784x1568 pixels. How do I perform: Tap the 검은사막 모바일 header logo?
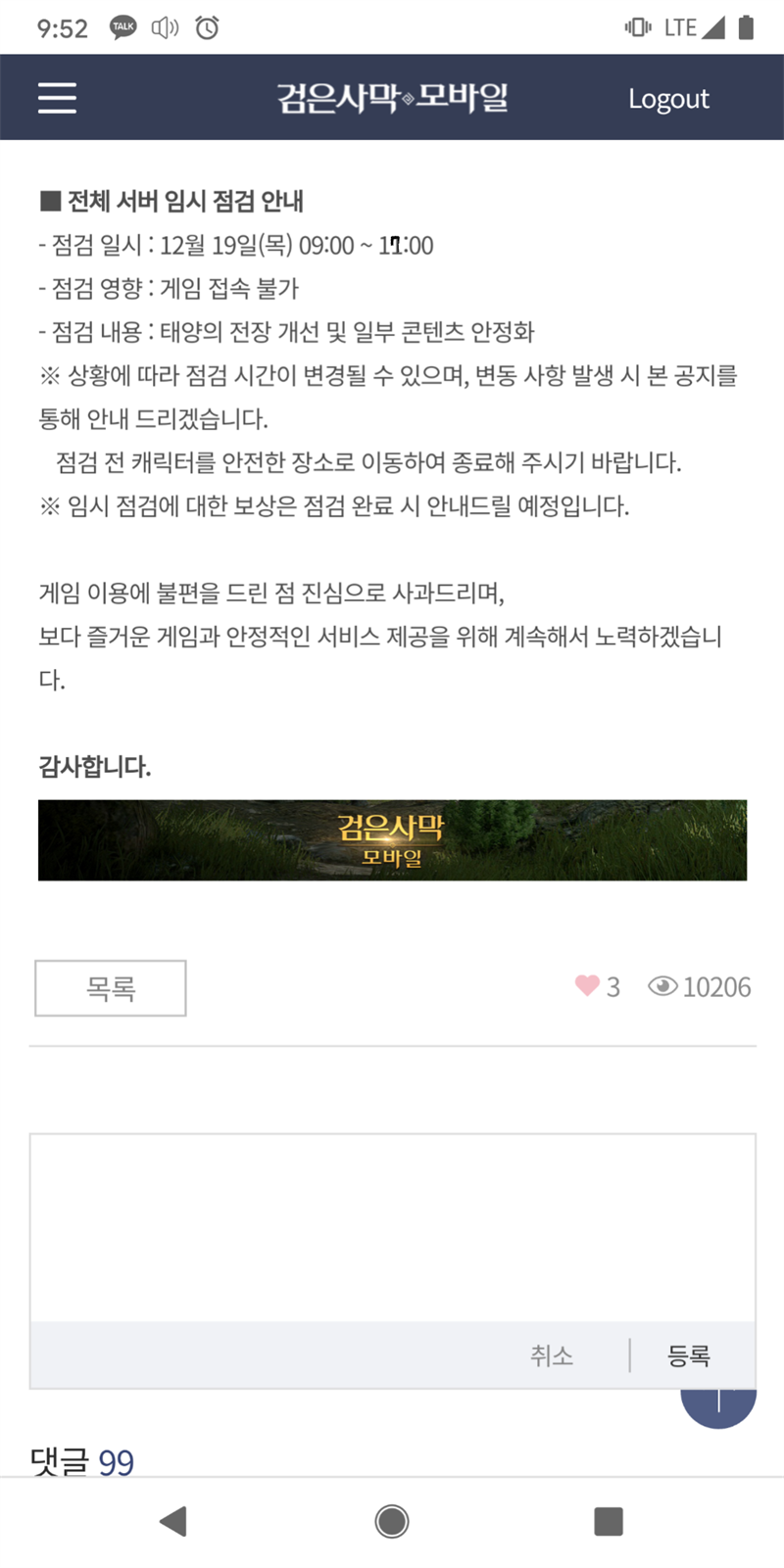[392, 98]
